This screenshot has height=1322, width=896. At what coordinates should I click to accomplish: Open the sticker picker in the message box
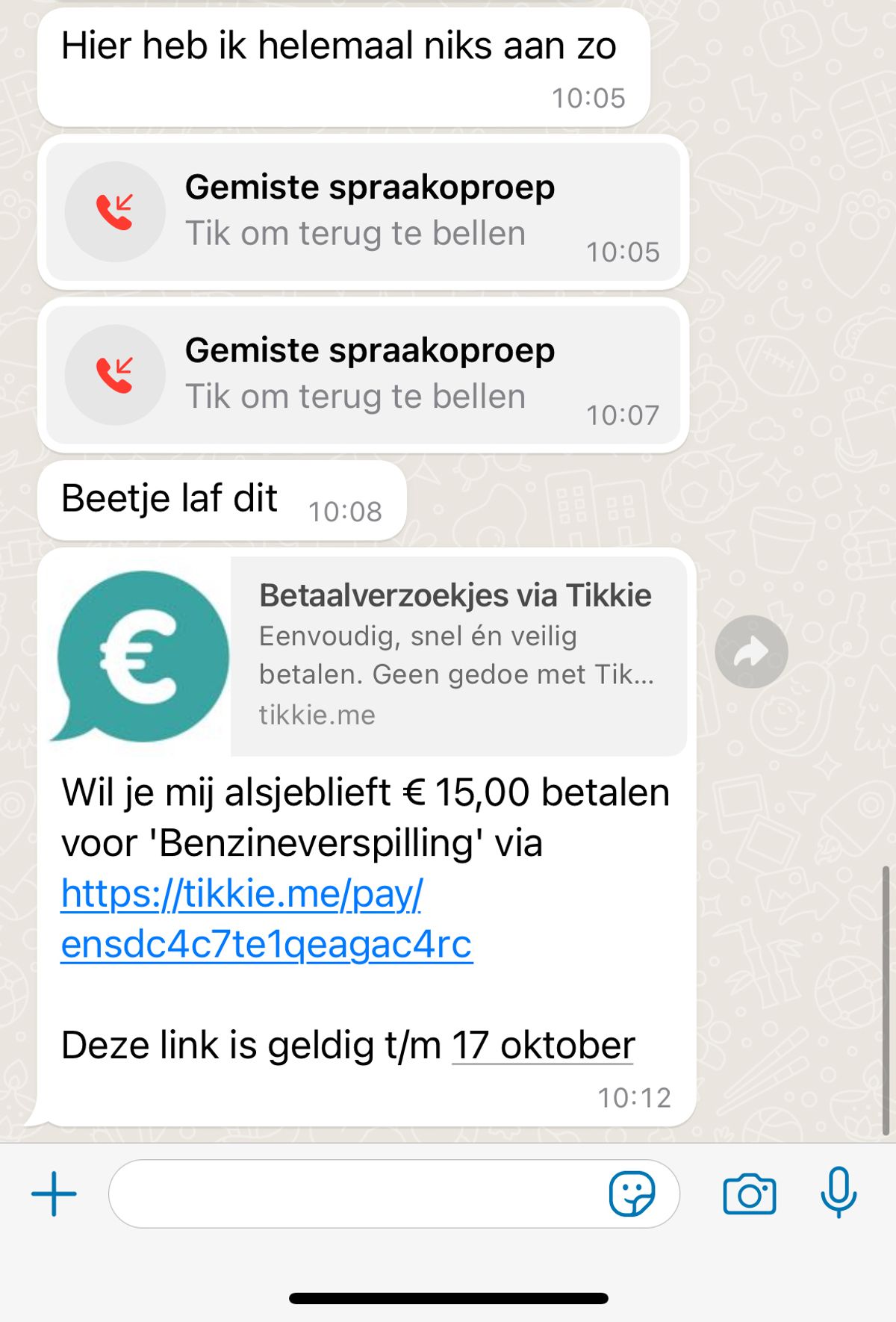click(632, 1194)
